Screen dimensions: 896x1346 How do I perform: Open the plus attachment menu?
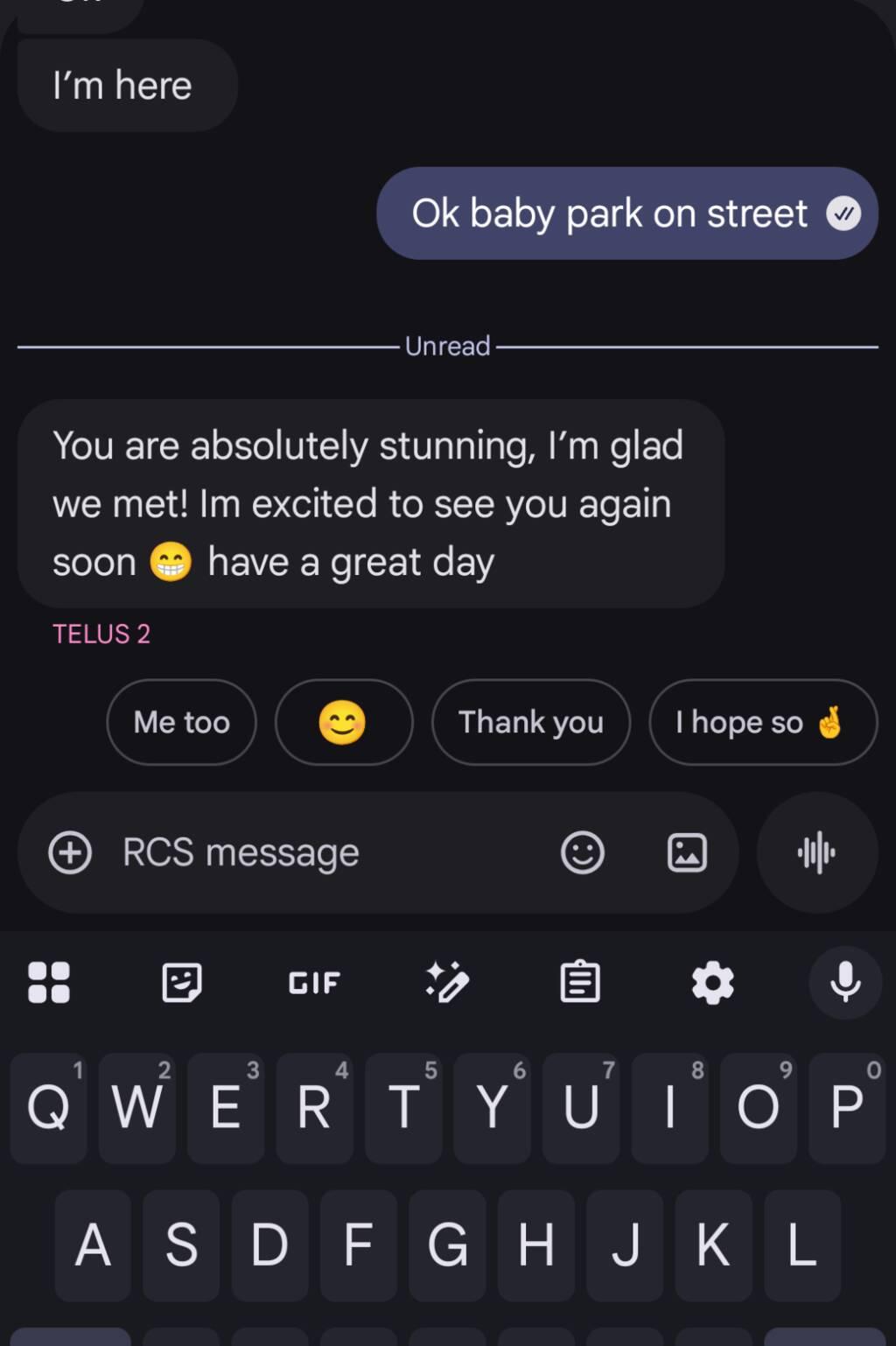[x=70, y=852]
